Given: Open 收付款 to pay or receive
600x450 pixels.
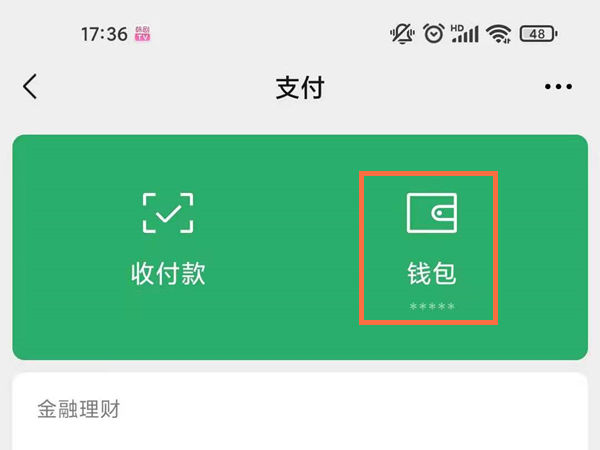Looking at the screenshot, I should (x=168, y=240).
